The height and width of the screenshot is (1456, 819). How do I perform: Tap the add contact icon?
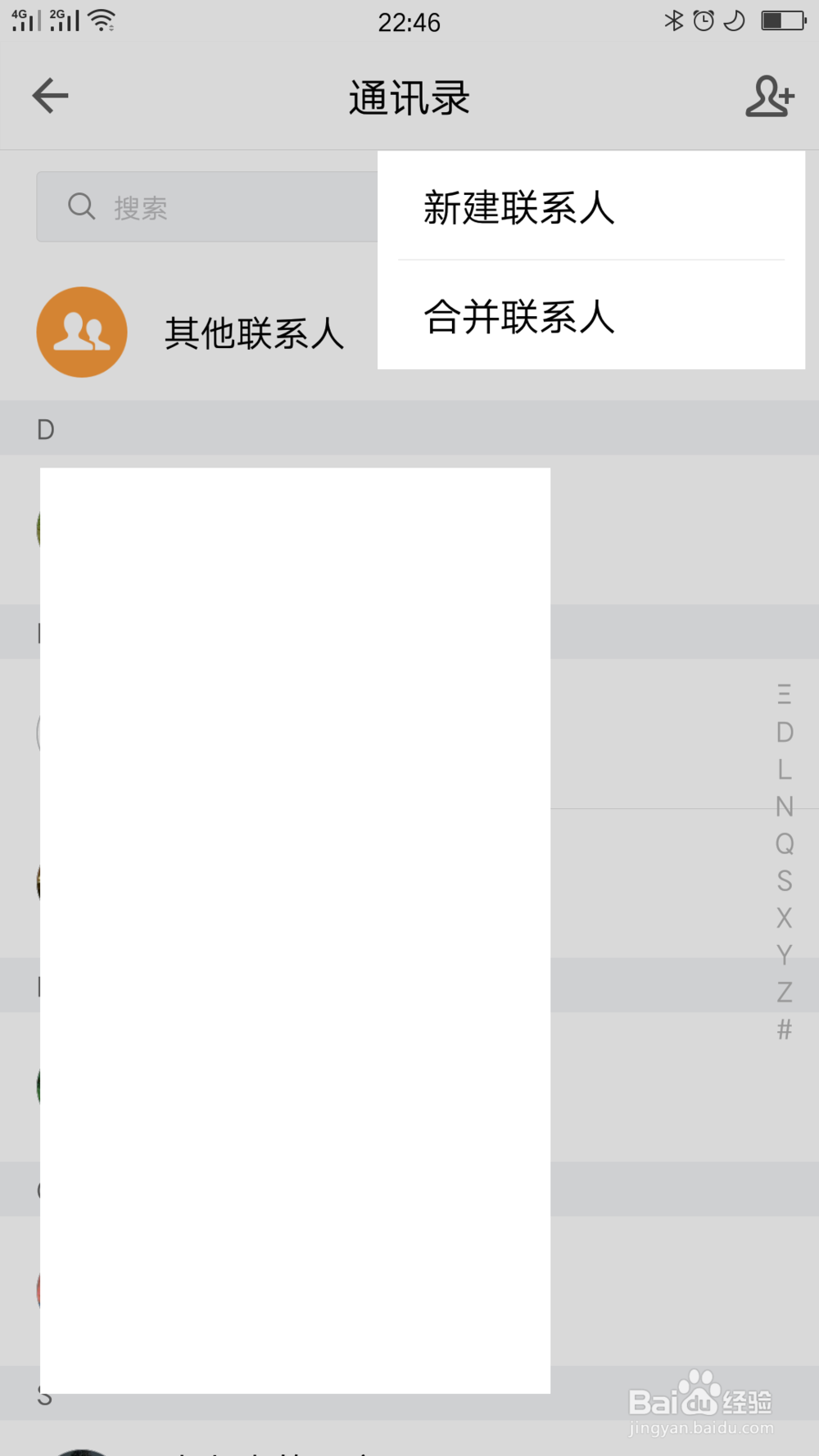pos(768,94)
